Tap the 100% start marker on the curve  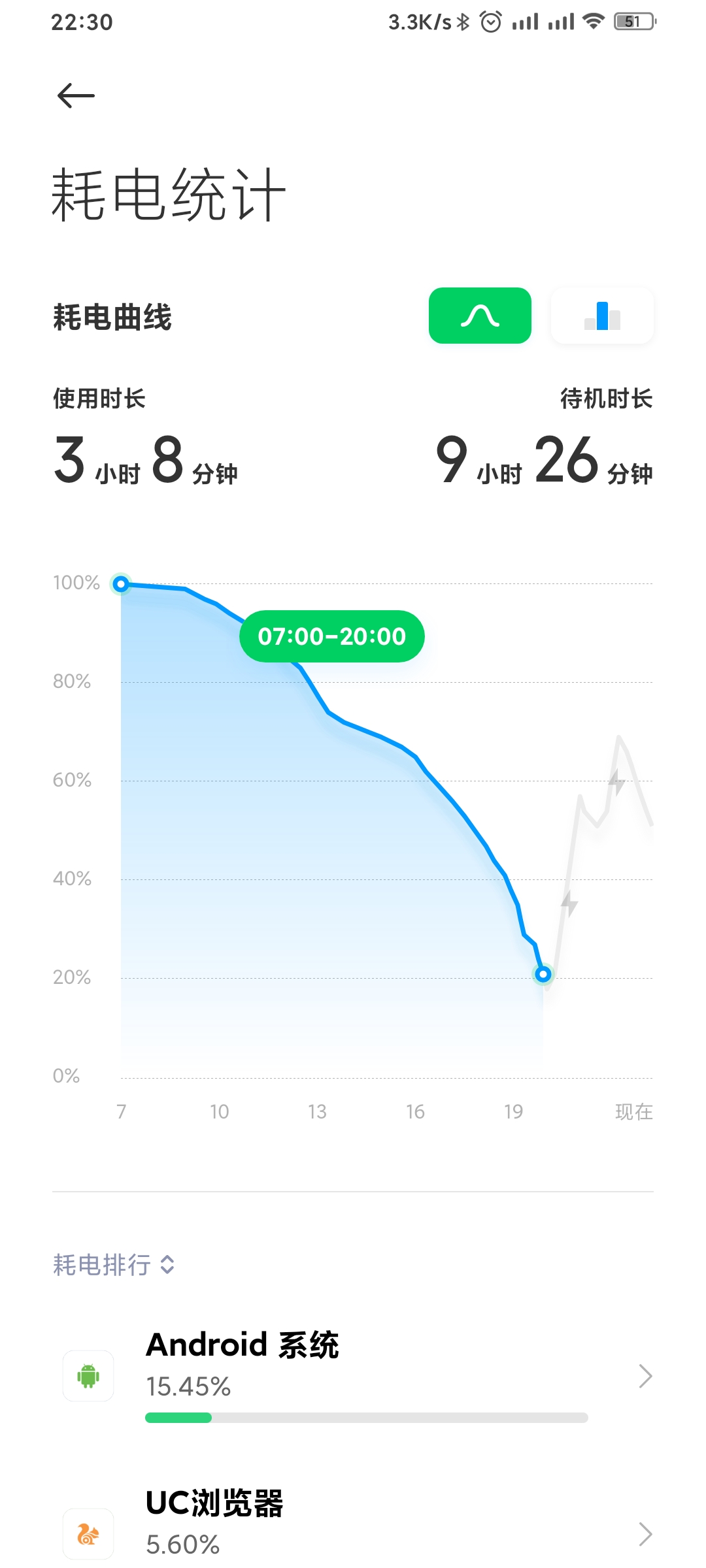click(x=121, y=583)
